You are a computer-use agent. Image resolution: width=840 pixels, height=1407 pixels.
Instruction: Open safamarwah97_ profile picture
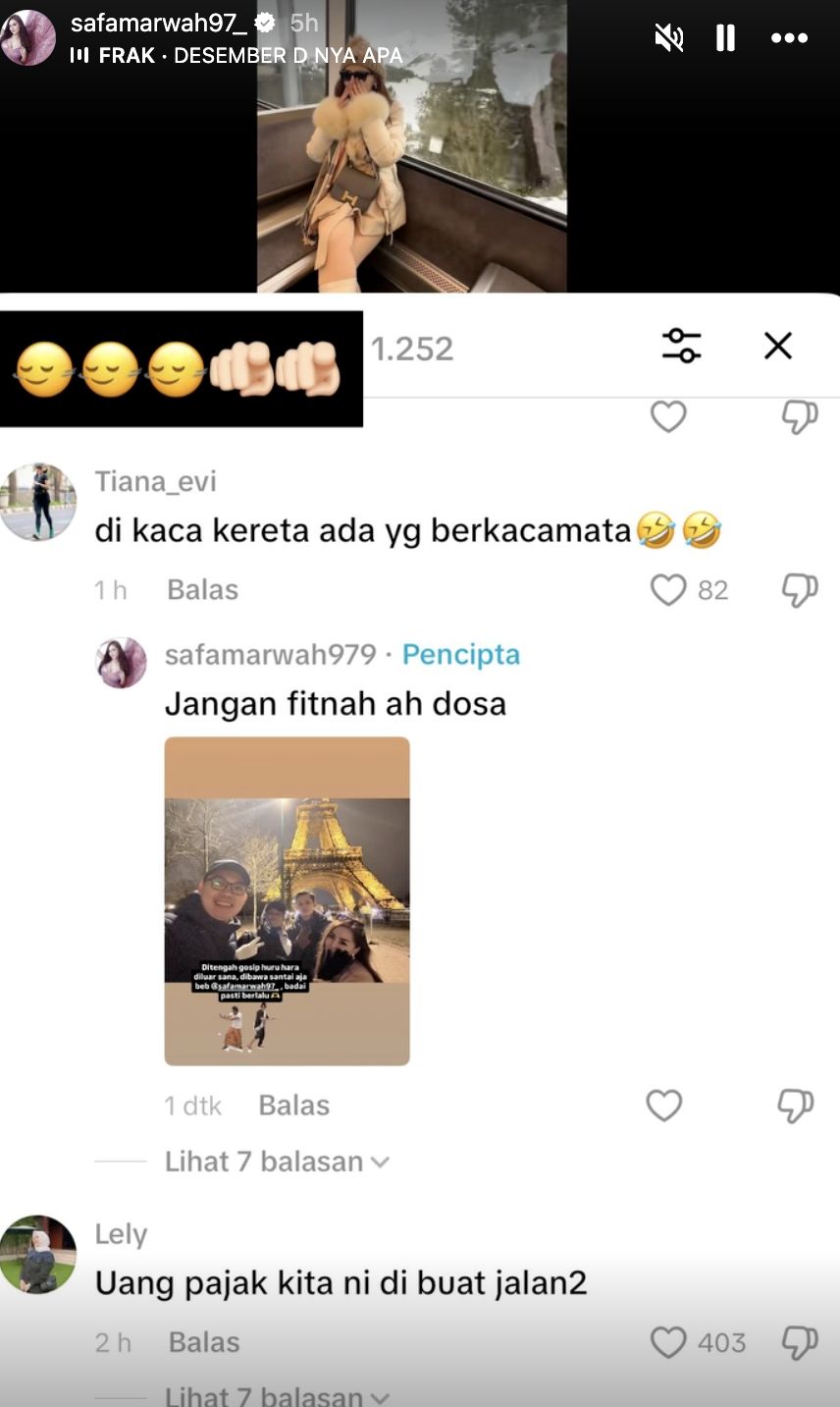(x=28, y=37)
